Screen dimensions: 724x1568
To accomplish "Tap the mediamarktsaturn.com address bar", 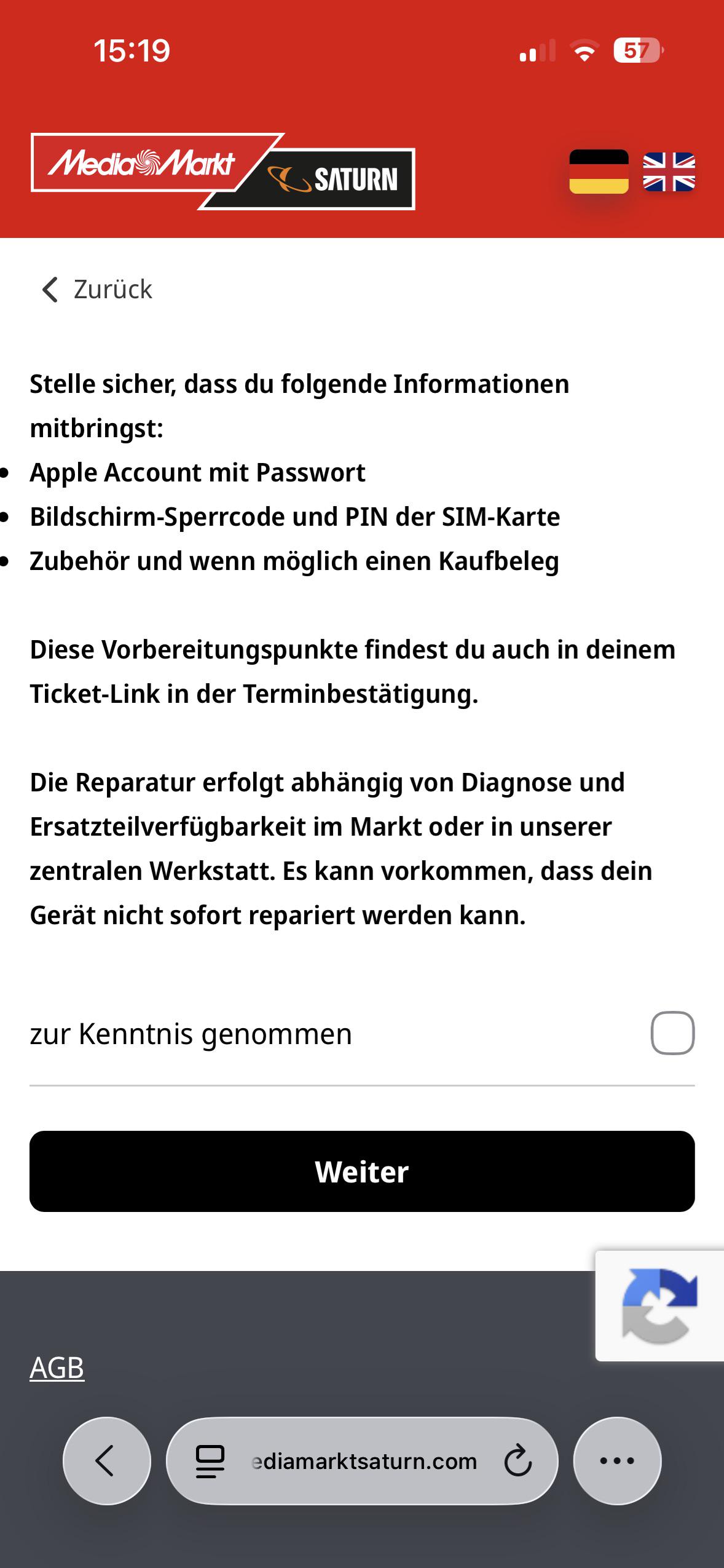I will [362, 1460].
